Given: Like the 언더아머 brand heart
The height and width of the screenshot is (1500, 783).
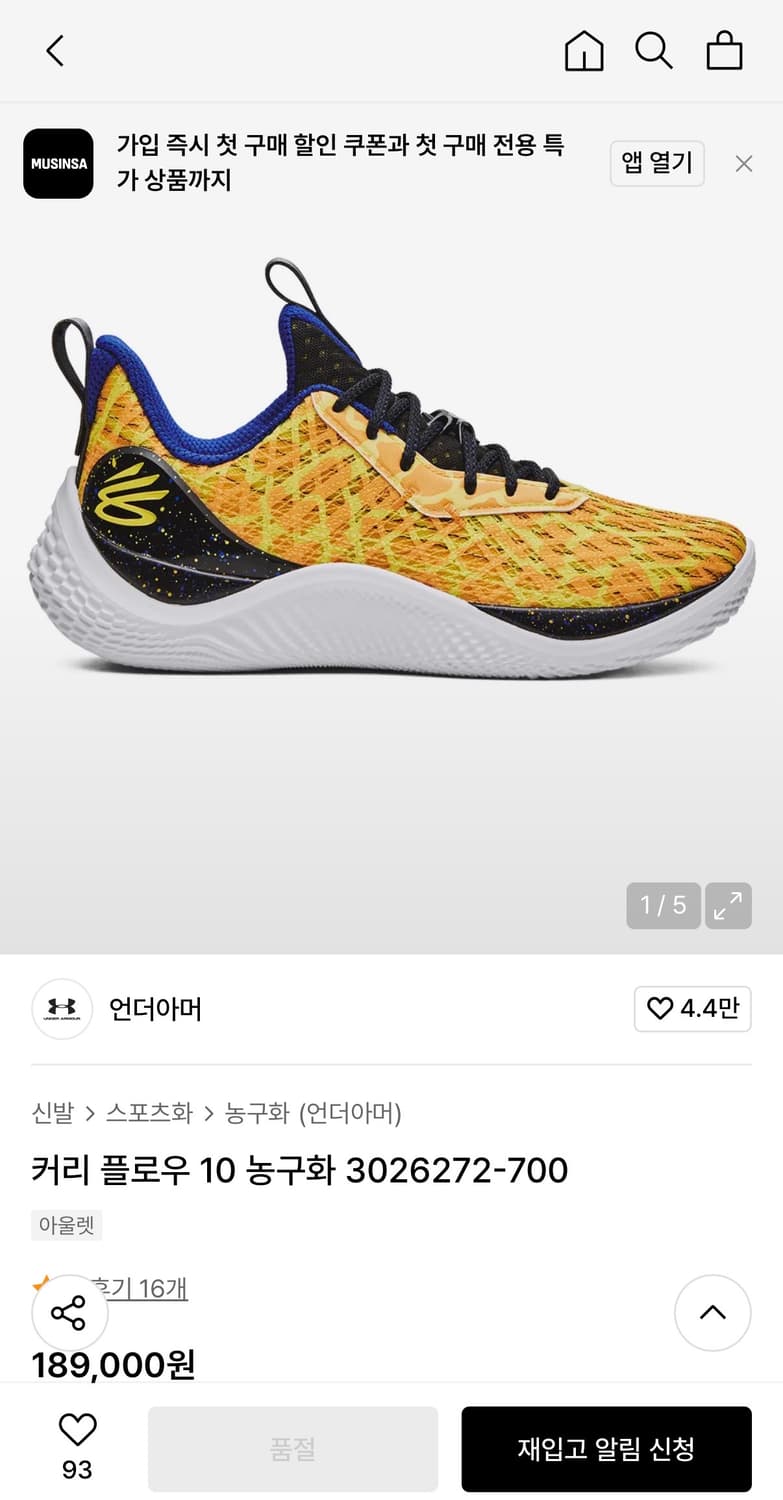Looking at the screenshot, I should (x=692, y=1009).
